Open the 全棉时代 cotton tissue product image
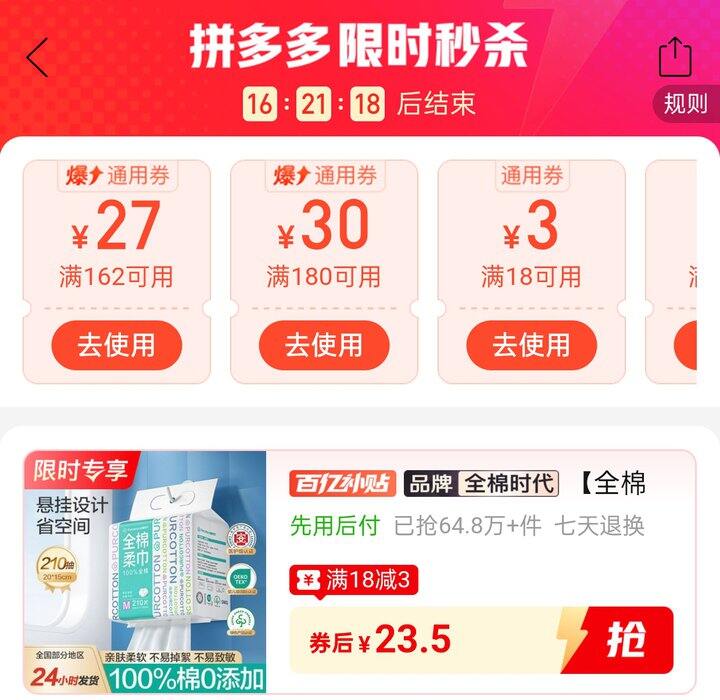The image size is (720, 700). coord(145,572)
